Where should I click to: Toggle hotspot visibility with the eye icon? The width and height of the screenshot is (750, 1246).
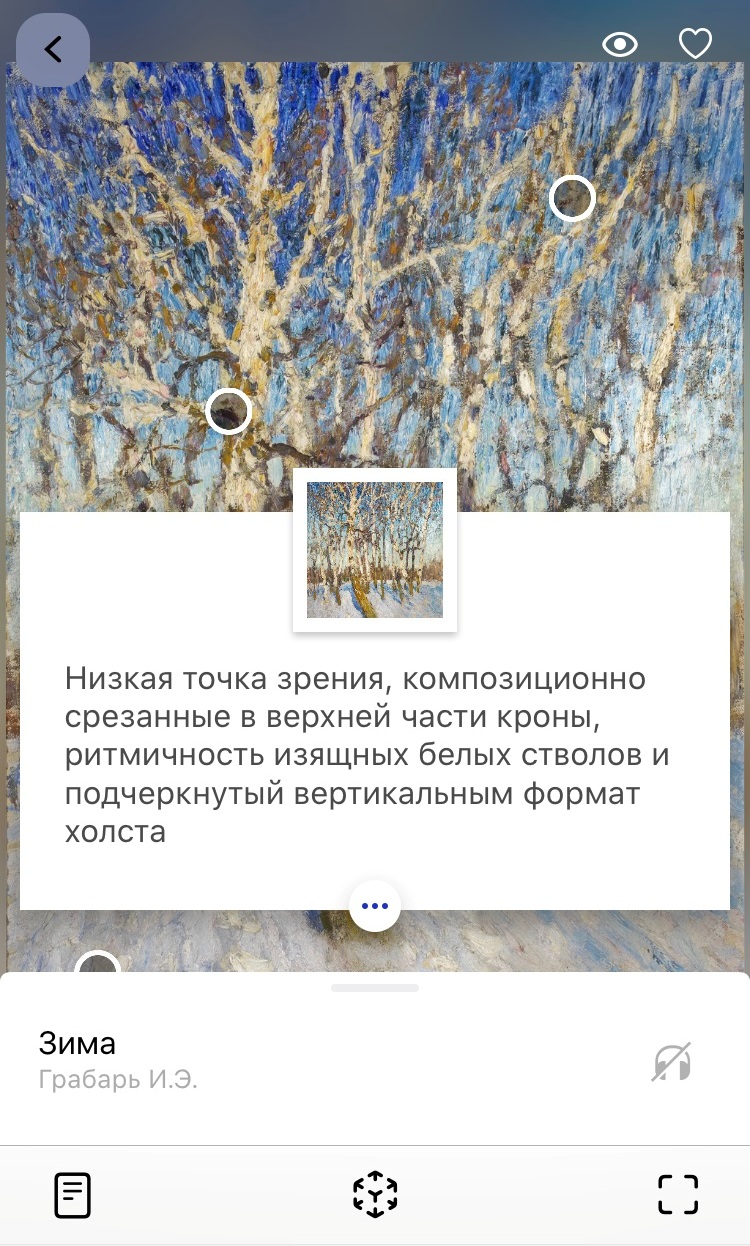pyautogui.click(x=620, y=45)
